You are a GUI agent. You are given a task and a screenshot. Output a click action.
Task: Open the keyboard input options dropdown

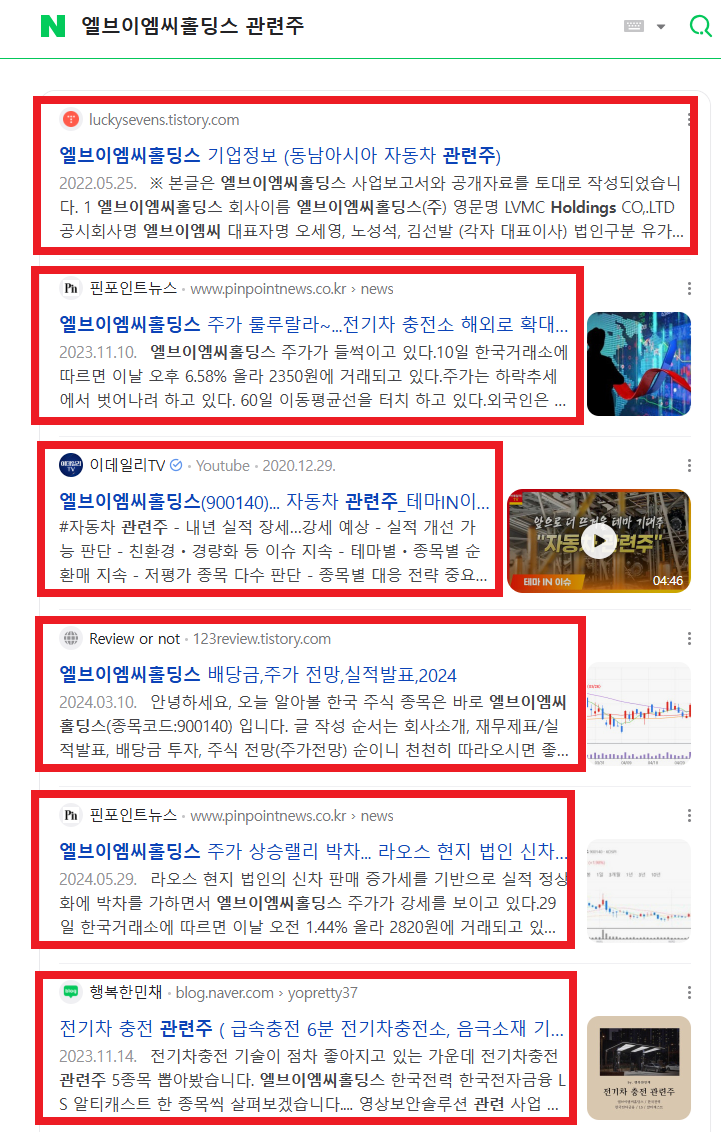(x=645, y=27)
